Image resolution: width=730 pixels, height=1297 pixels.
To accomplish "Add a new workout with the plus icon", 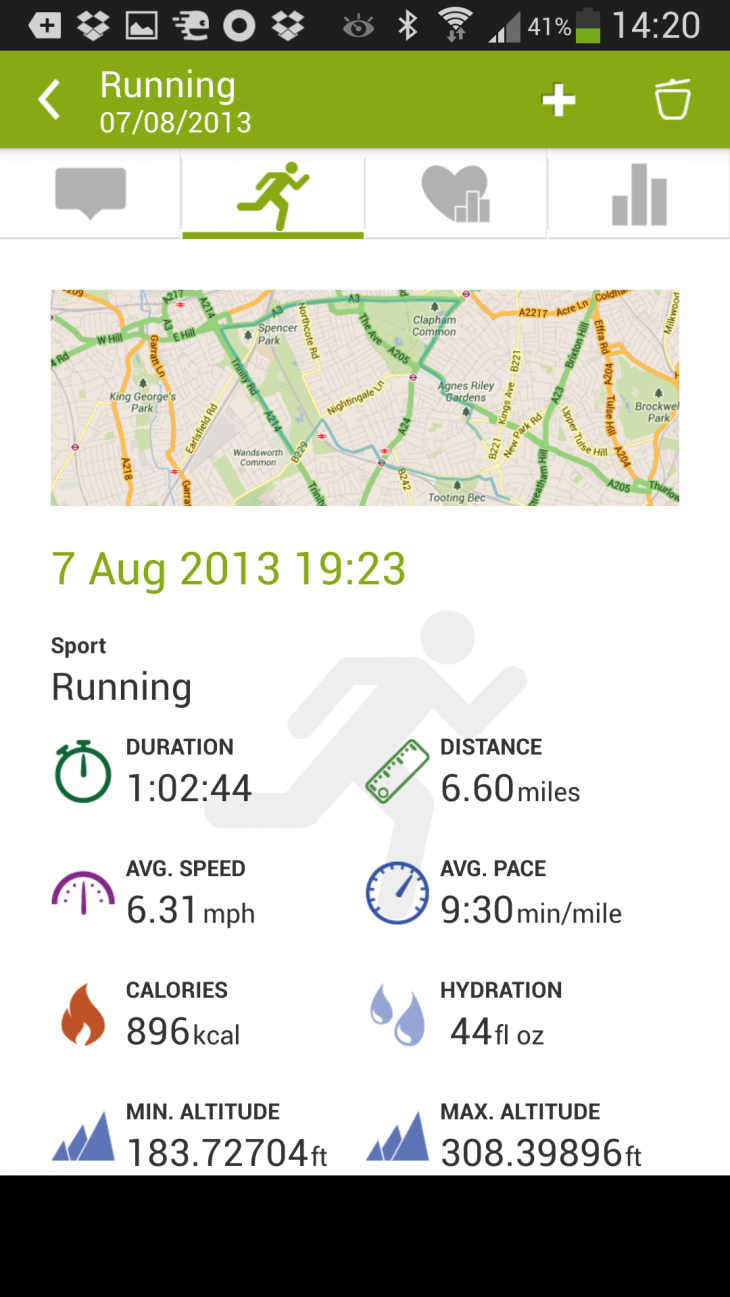I will pyautogui.click(x=559, y=99).
